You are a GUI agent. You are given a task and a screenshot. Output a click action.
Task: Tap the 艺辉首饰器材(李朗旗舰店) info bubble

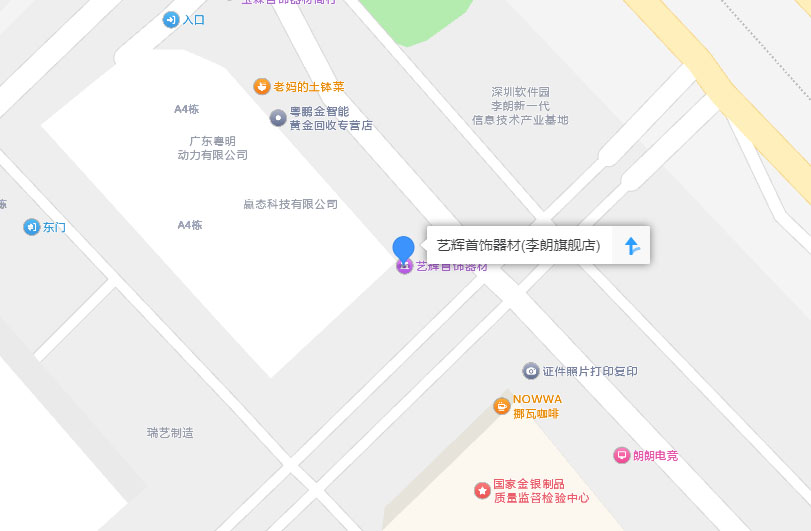point(519,246)
